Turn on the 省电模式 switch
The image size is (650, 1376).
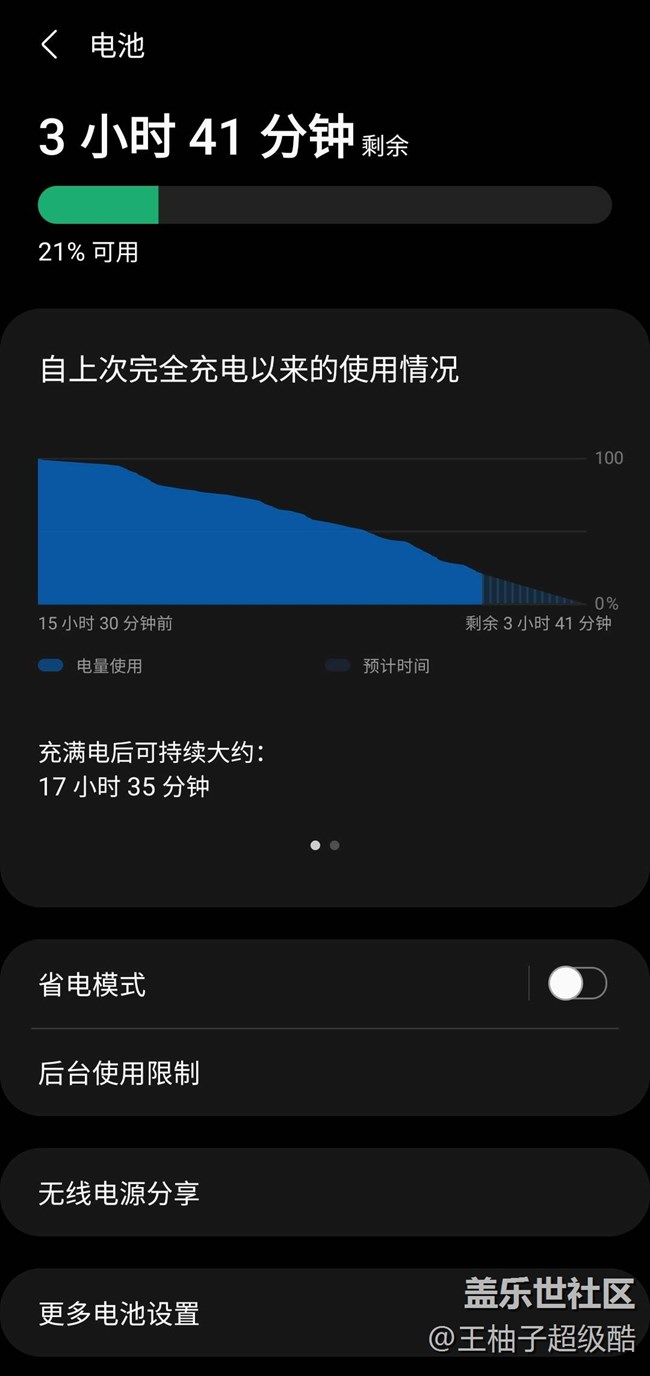577,984
